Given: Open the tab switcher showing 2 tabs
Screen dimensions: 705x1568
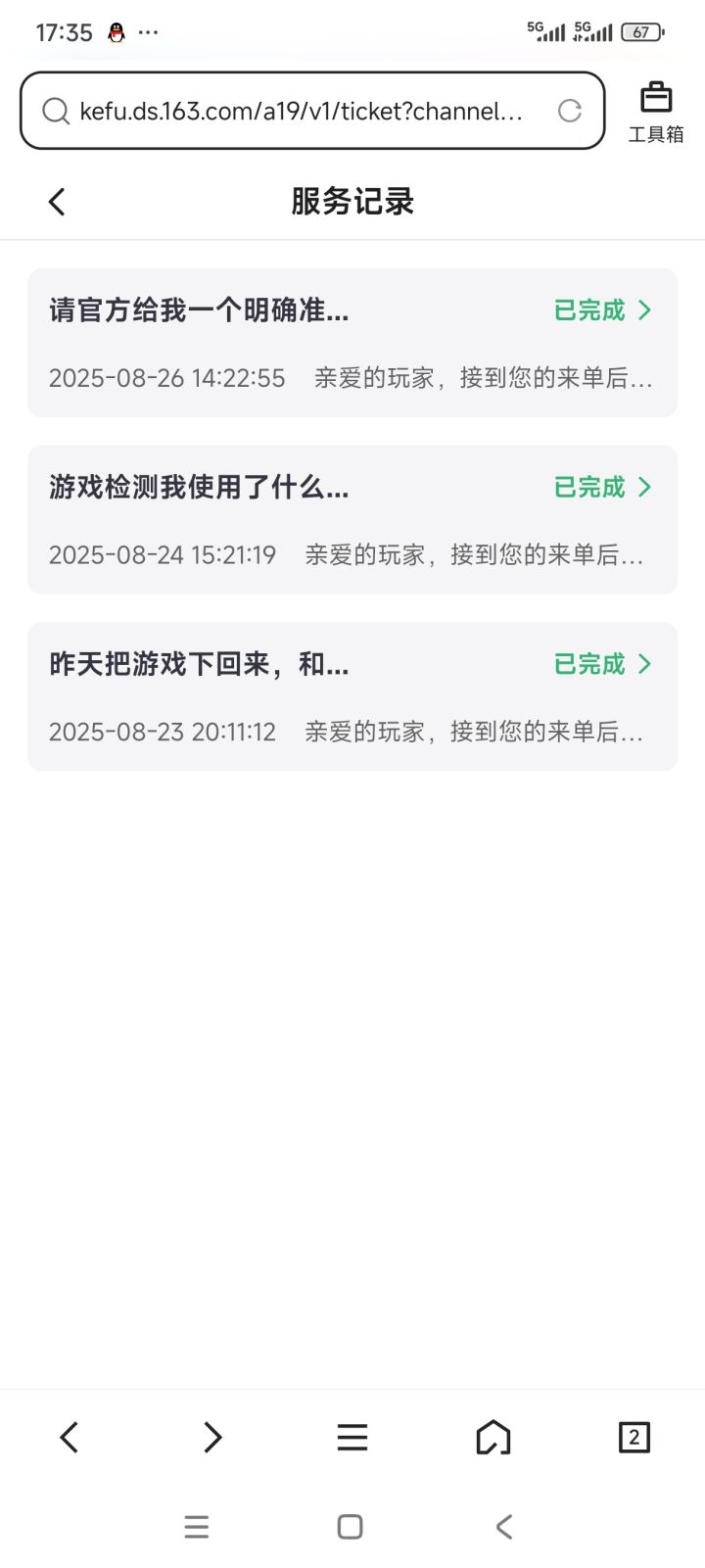Looking at the screenshot, I should pyautogui.click(x=634, y=1437).
